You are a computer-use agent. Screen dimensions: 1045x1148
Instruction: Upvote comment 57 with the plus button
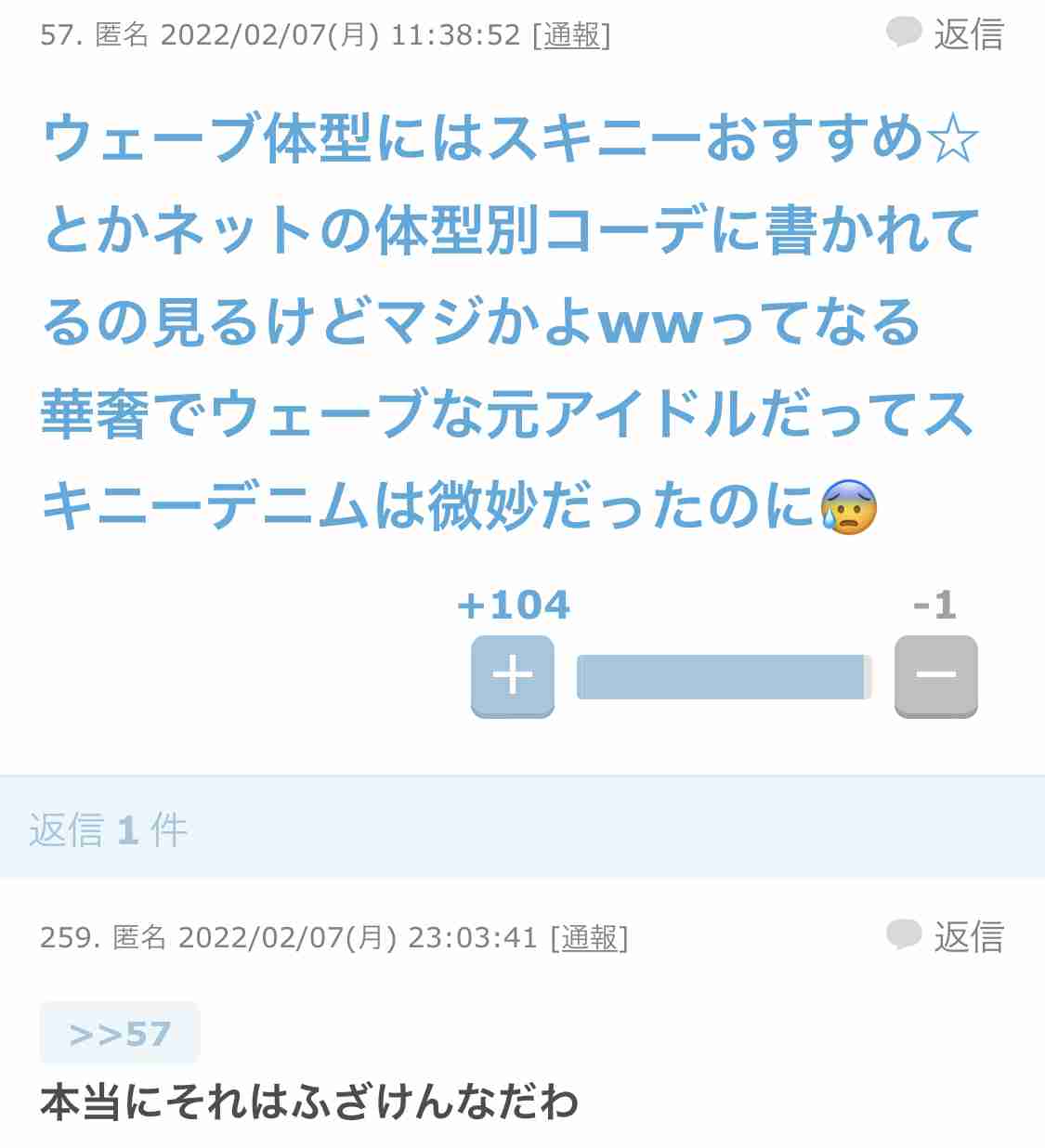click(x=513, y=675)
